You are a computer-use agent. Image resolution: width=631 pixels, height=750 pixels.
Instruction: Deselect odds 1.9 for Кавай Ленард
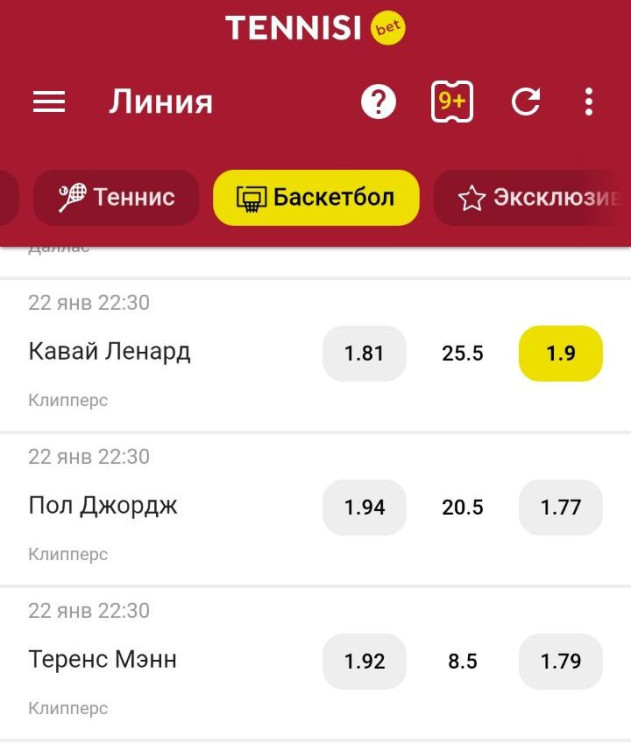click(x=560, y=354)
